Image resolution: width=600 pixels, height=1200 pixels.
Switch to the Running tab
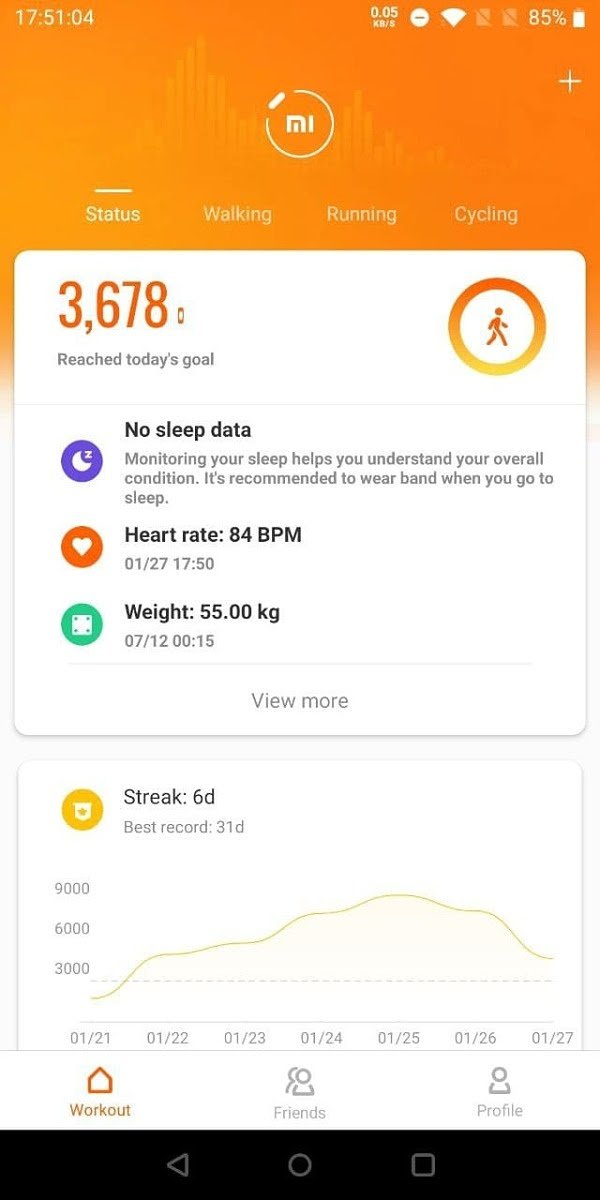[x=361, y=214]
